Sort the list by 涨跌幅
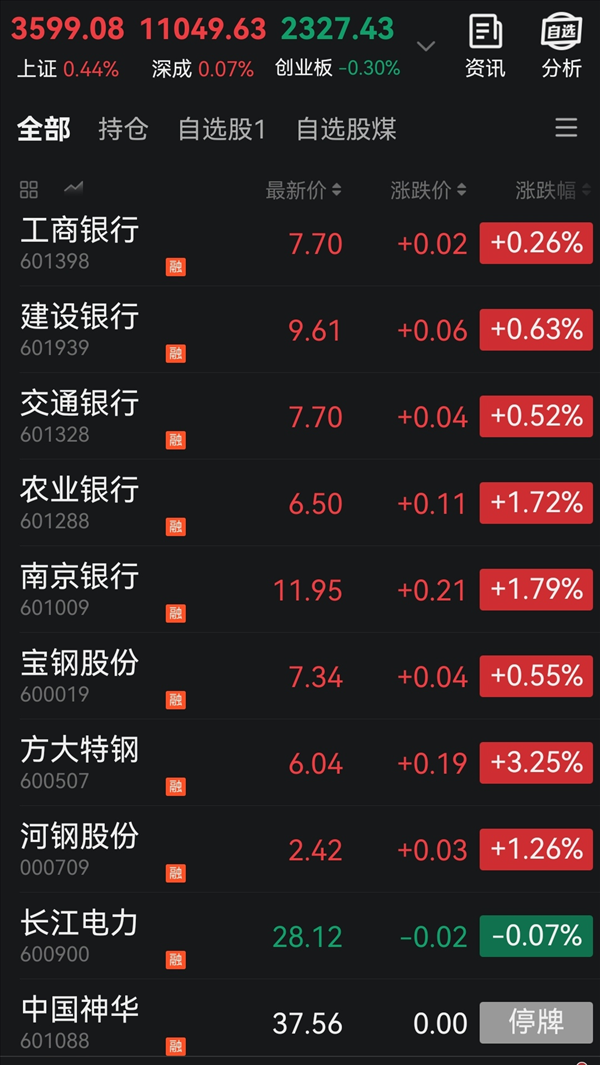Image resolution: width=600 pixels, height=1065 pixels. (x=554, y=191)
